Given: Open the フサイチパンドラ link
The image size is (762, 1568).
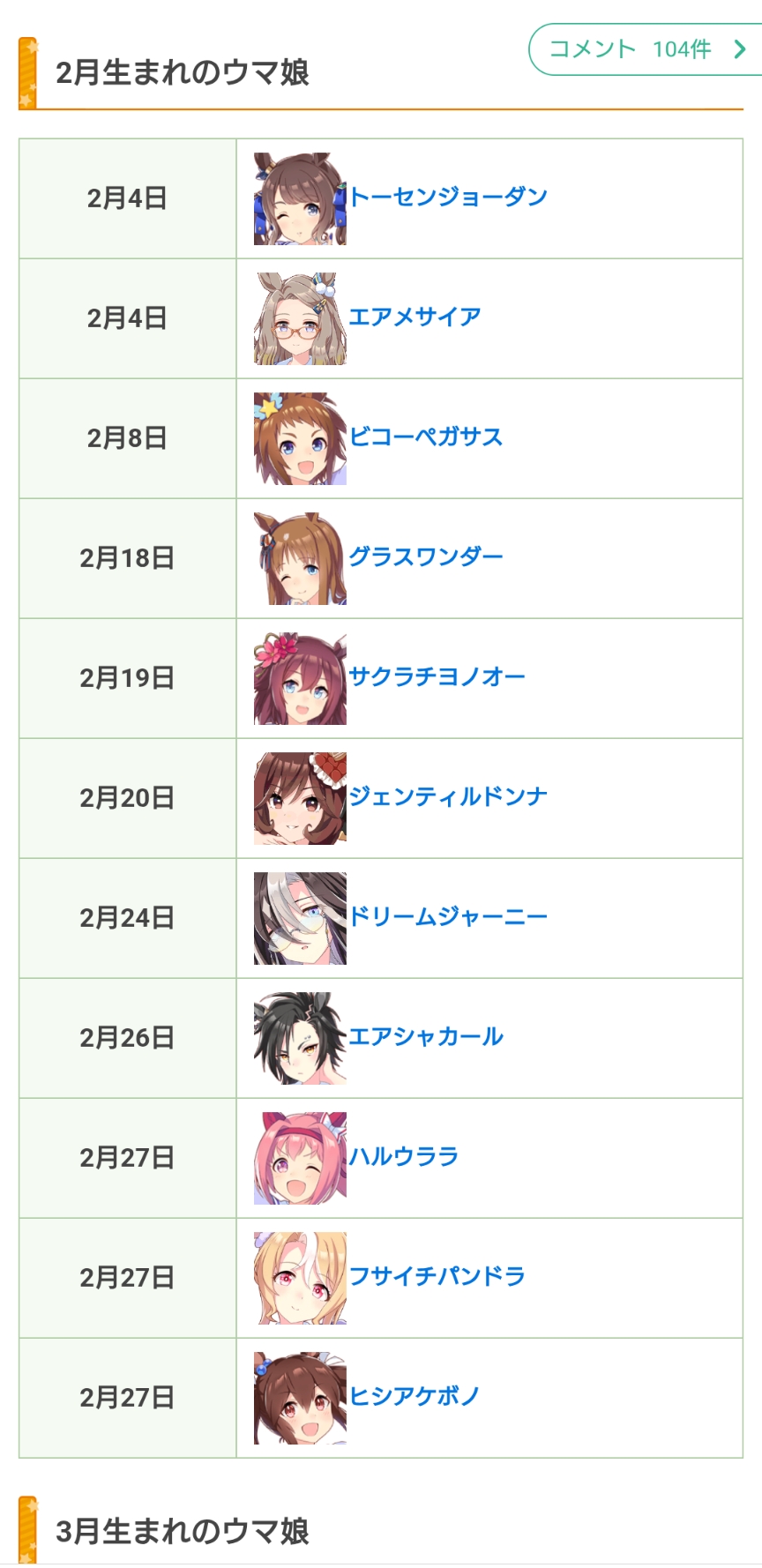Looking at the screenshot, I should coord(437,1276).
